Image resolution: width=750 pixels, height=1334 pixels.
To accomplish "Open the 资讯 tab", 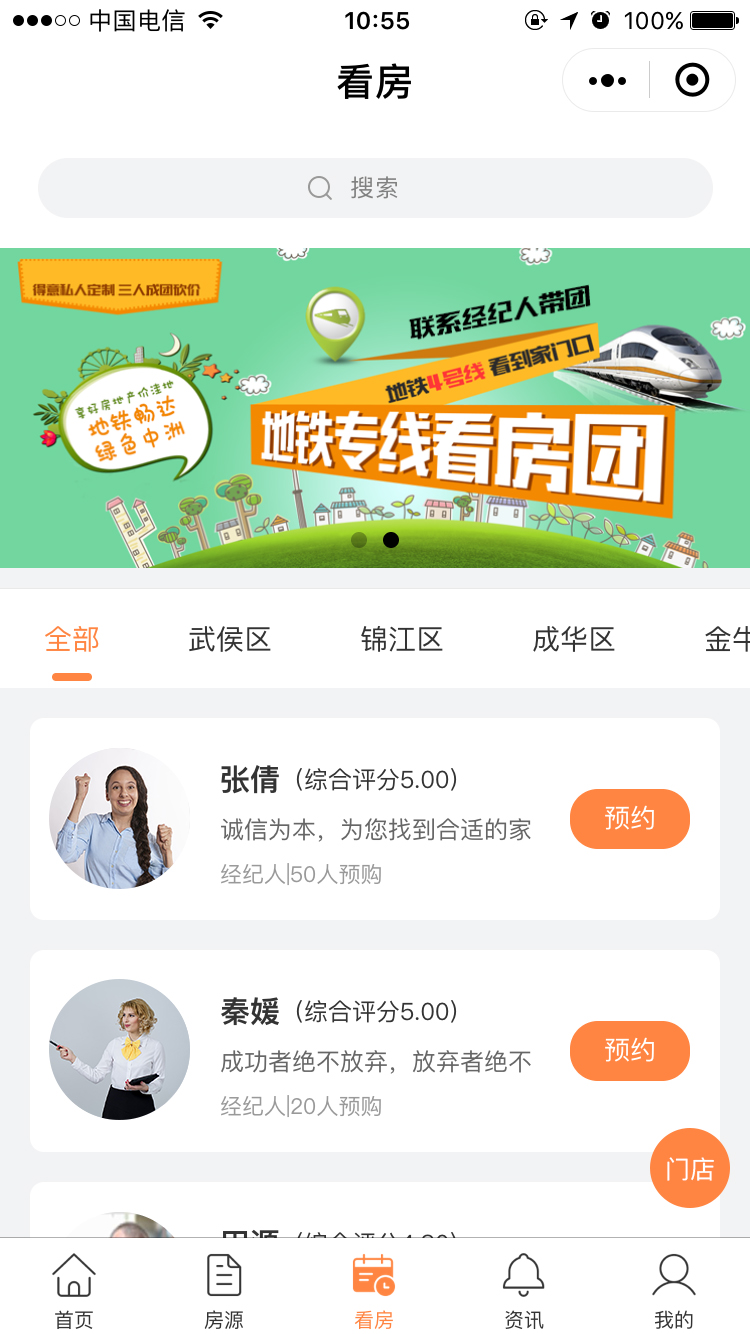I will coord(524,1290).
